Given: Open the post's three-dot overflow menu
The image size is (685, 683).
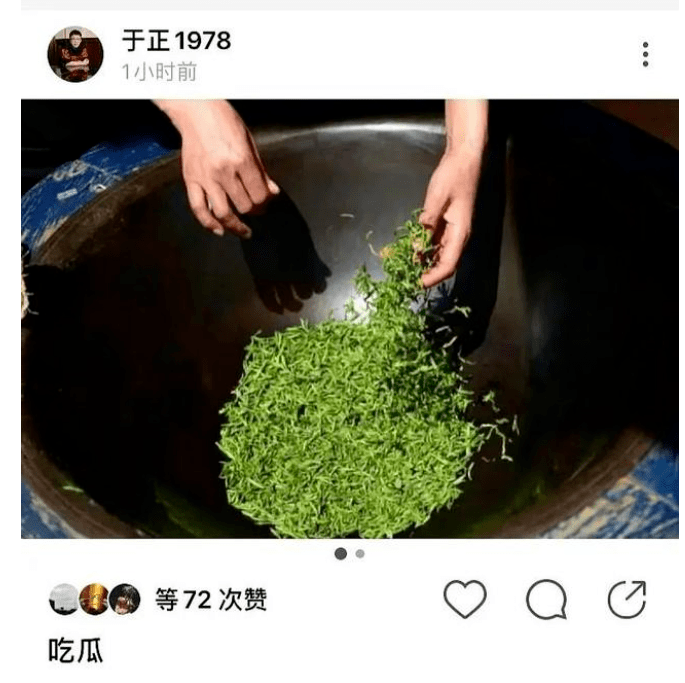Looking at the screenshot, I should (645, 55).
